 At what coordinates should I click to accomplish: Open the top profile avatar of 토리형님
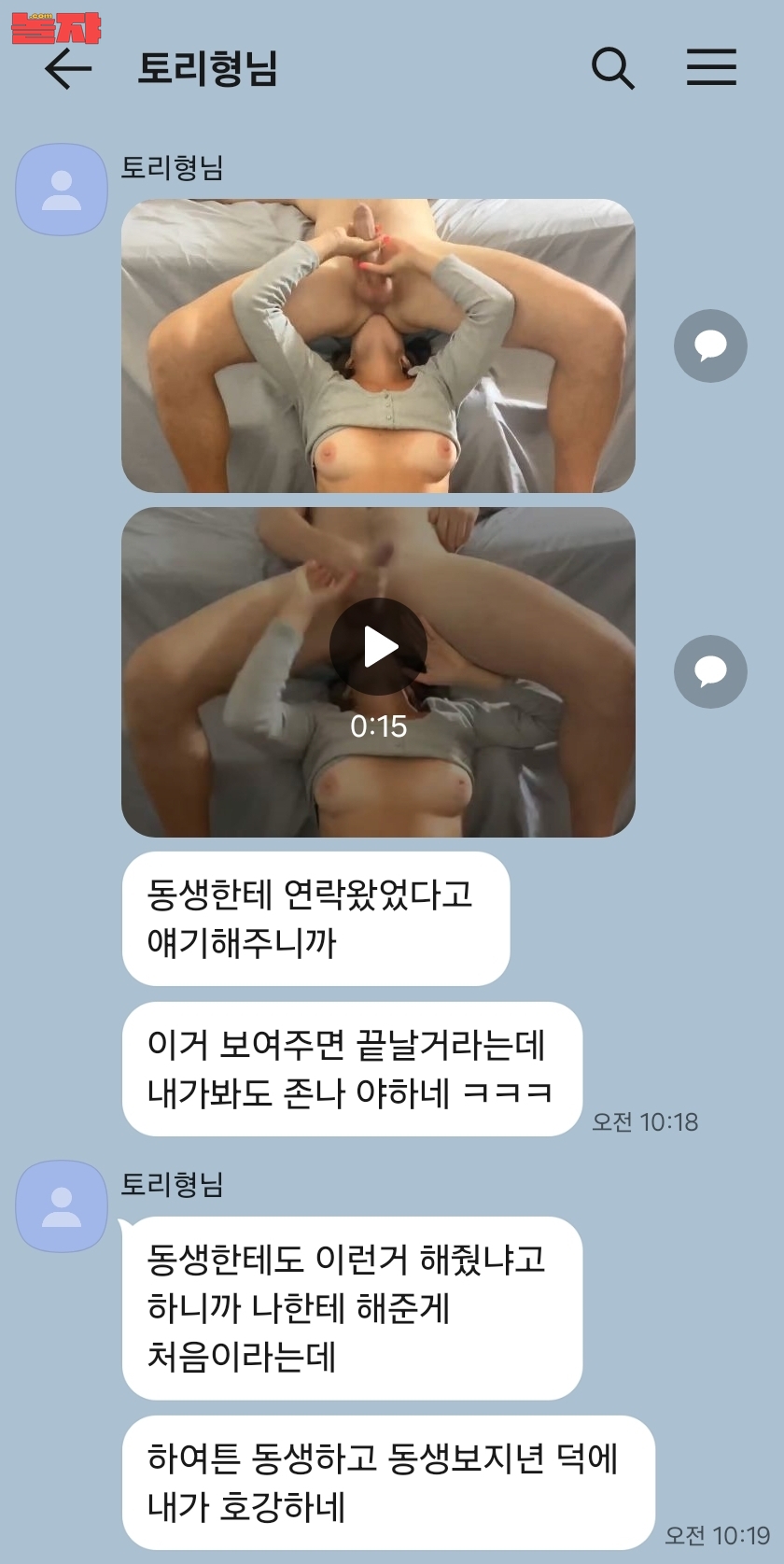pos(63,190)
